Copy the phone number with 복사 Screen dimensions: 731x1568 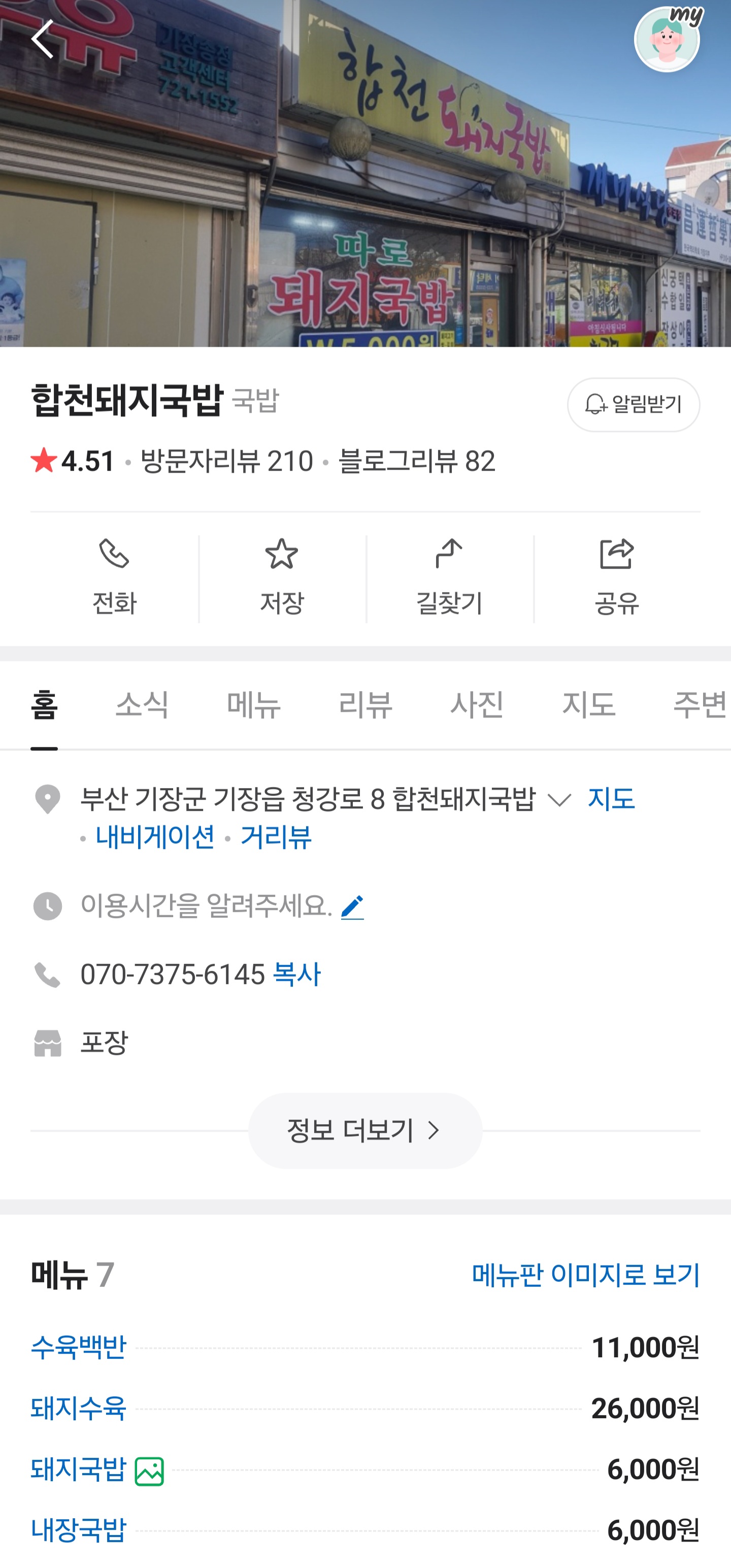click(296, 974)
